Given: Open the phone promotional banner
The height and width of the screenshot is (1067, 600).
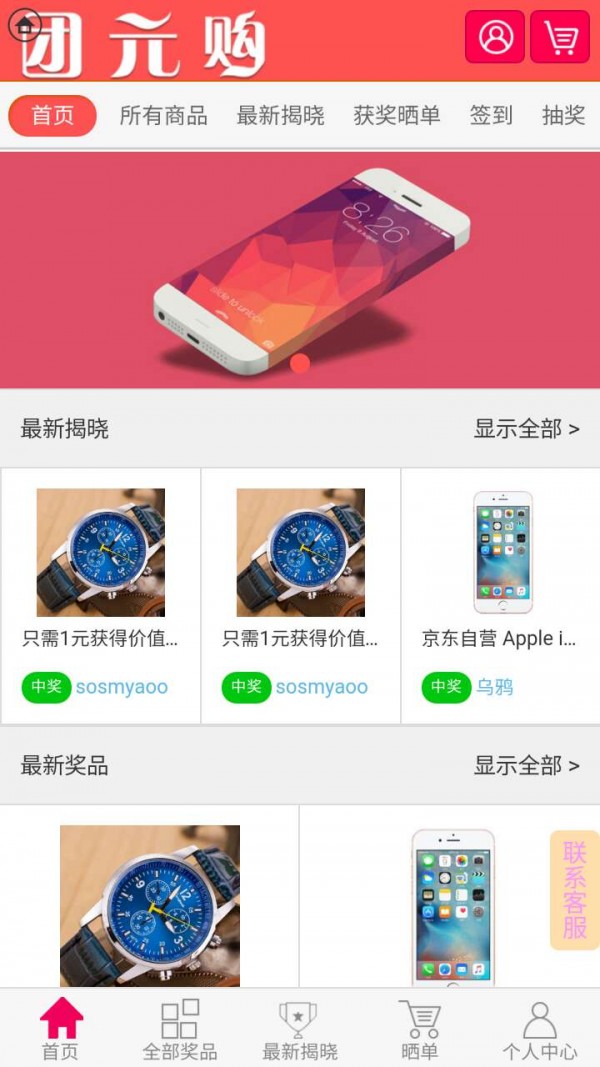Looking at the screenshot, I should [300, 270].
